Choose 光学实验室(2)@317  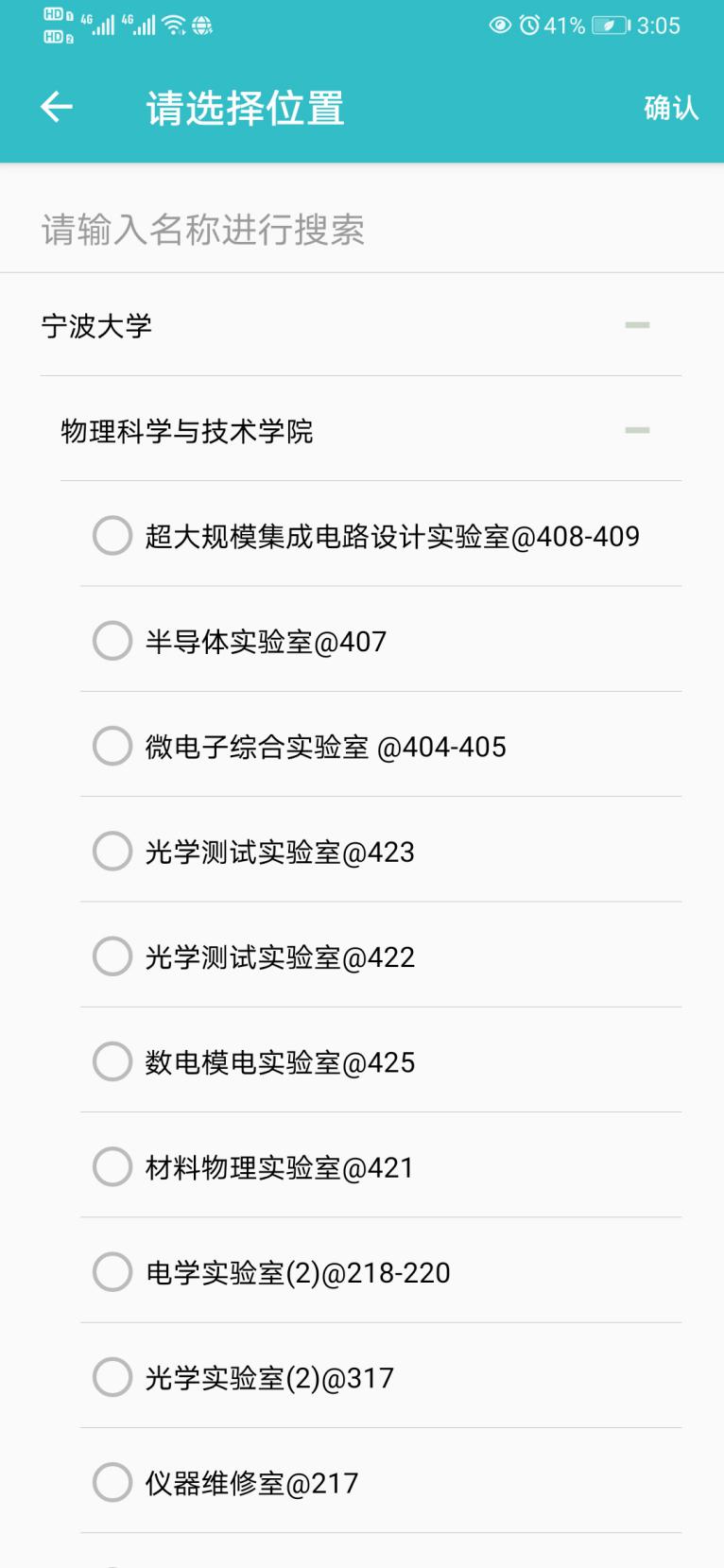coord(112,1377)
